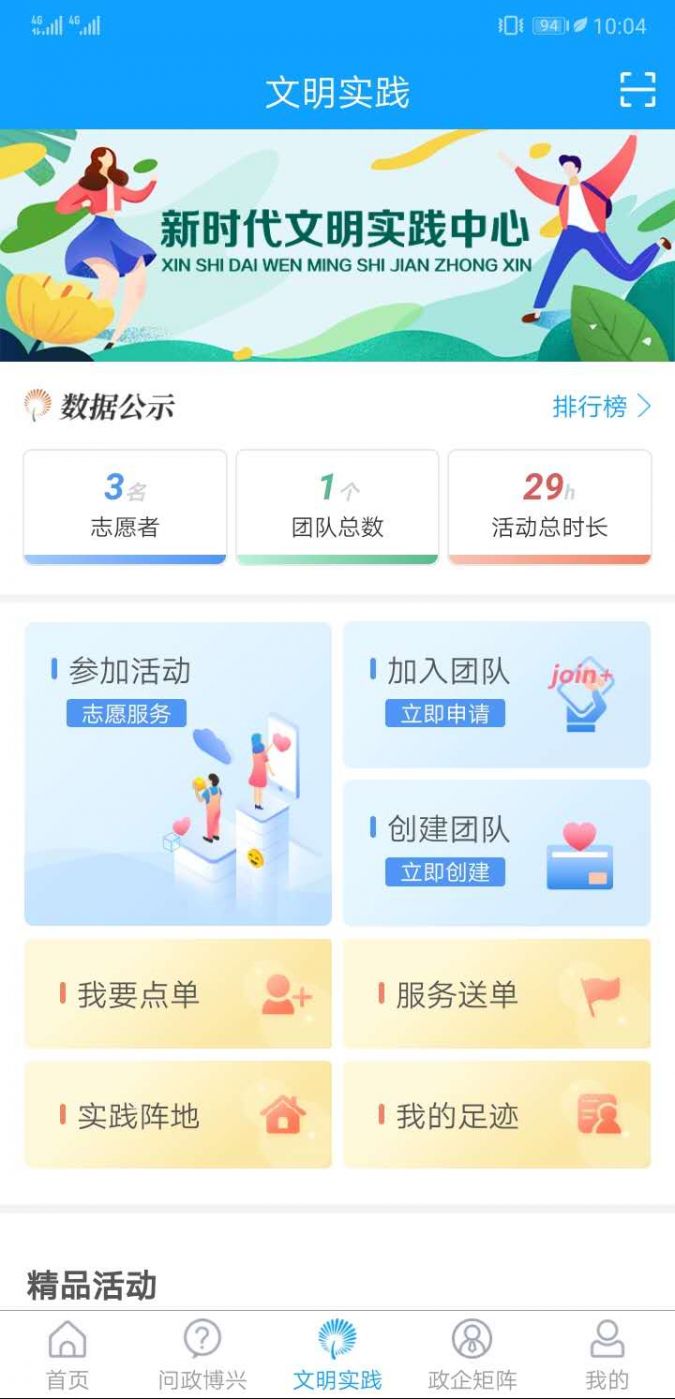Image resolution: width=675 pixels, height=1399 pixels.
Task: View 实践阵地
Action: point(178,1115)
